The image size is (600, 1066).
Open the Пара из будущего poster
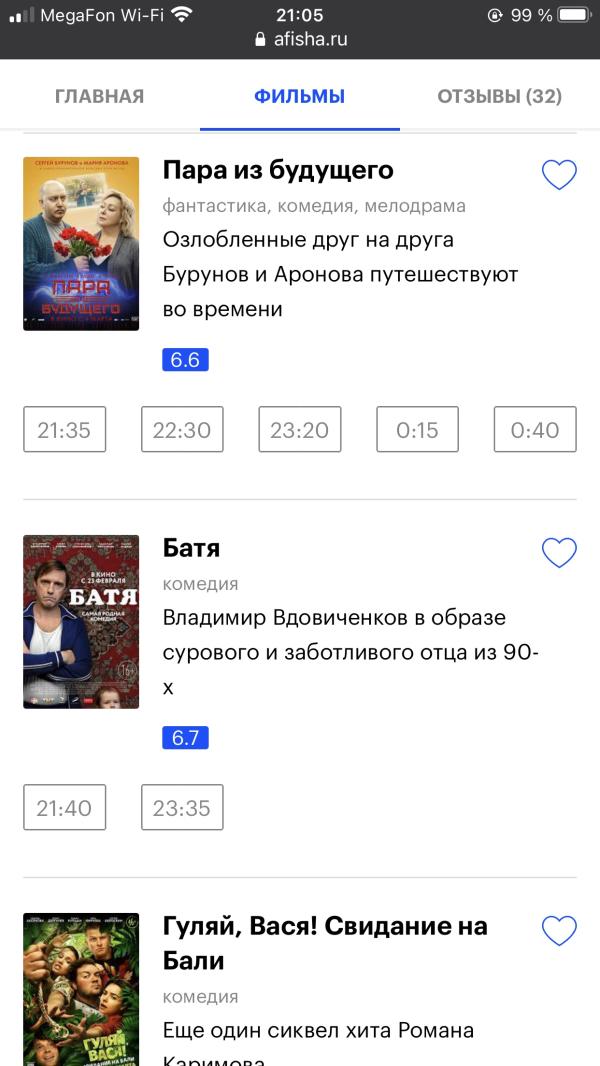tap(81, 243)
